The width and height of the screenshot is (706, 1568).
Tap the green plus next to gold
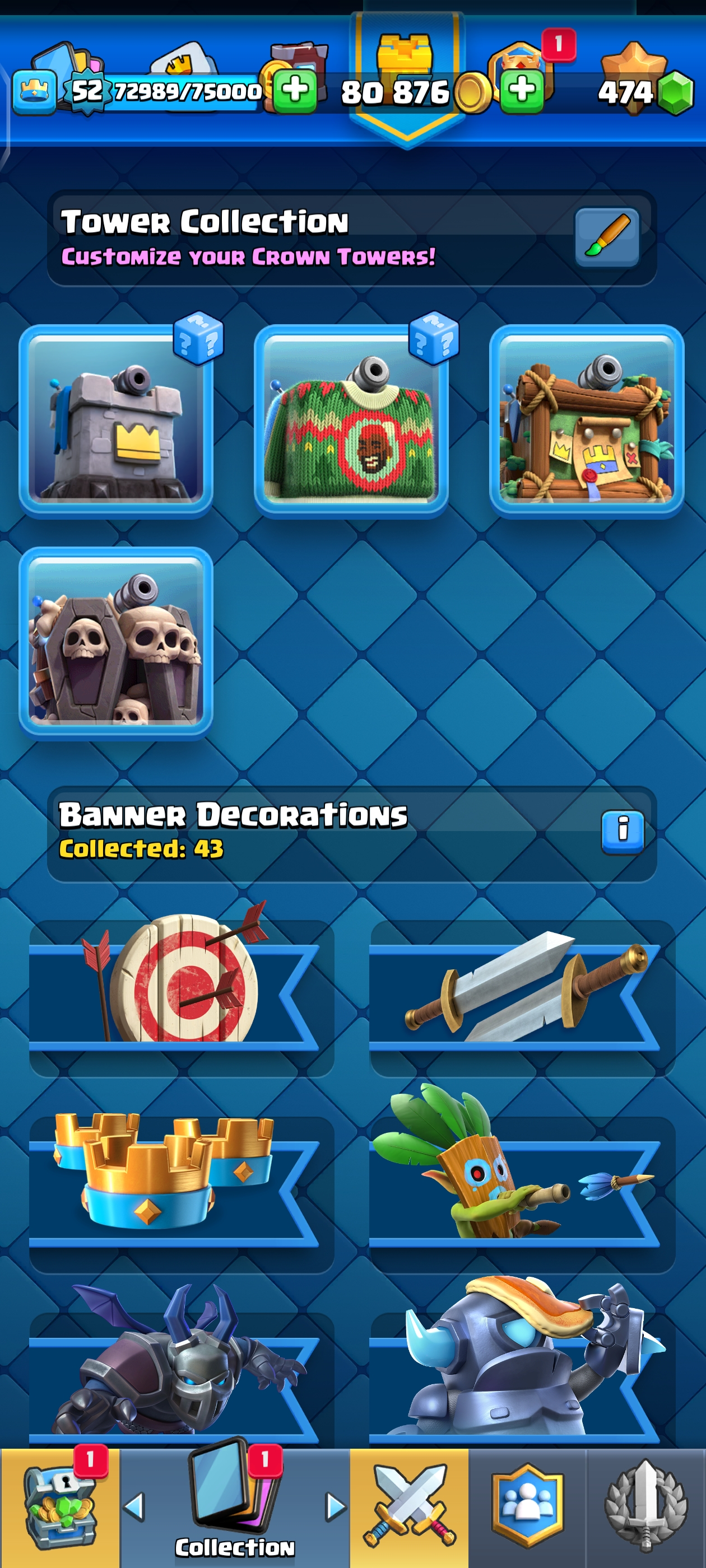pos(522,91)
